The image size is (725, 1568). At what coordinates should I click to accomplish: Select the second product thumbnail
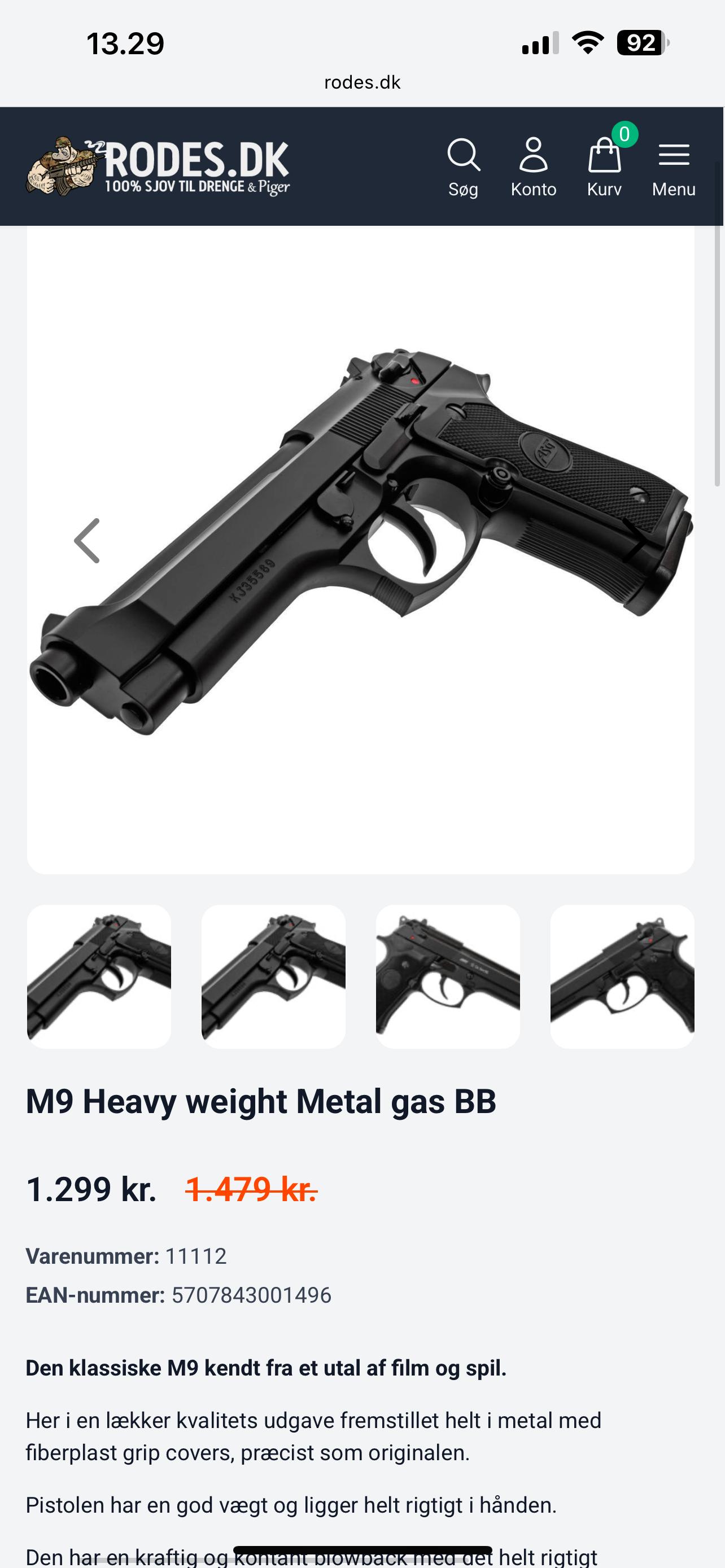click(273, 976)
